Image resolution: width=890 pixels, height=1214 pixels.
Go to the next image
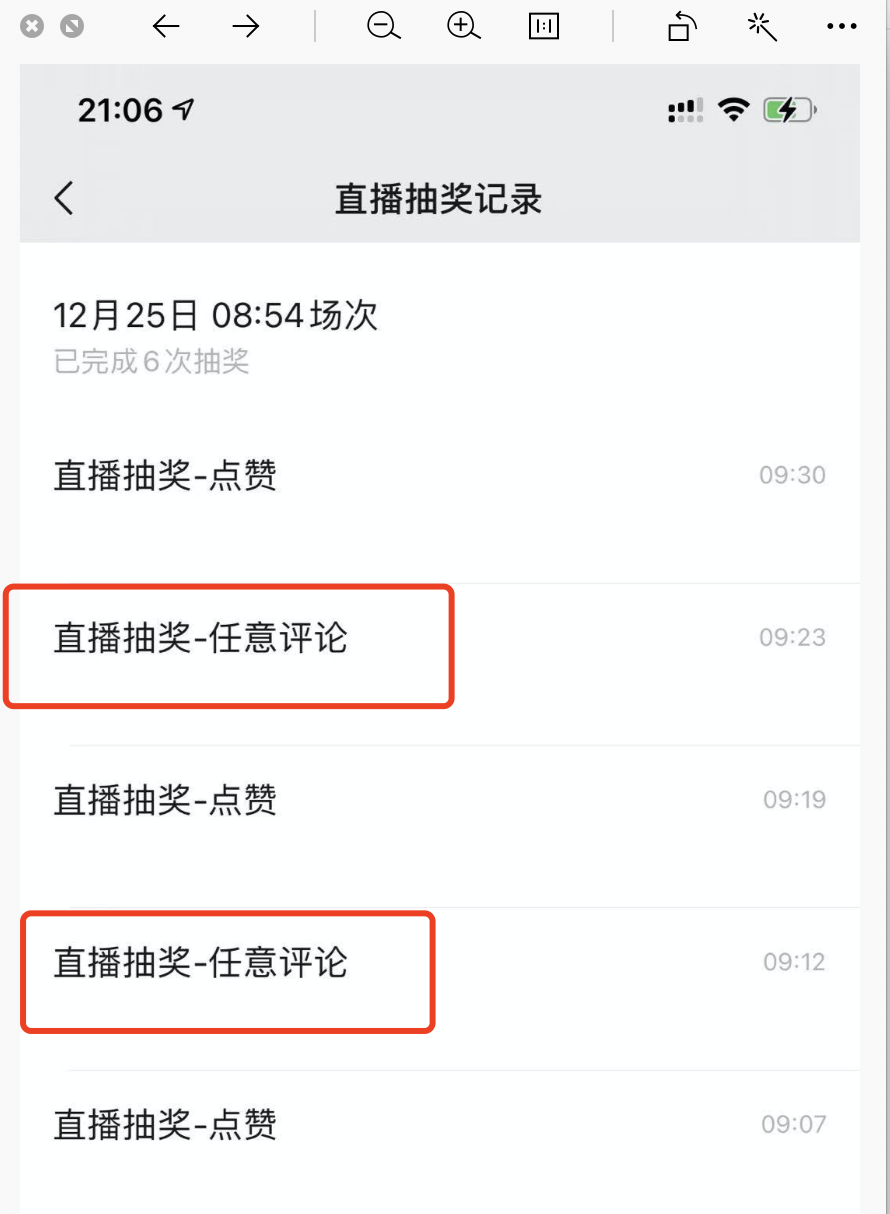246,27
